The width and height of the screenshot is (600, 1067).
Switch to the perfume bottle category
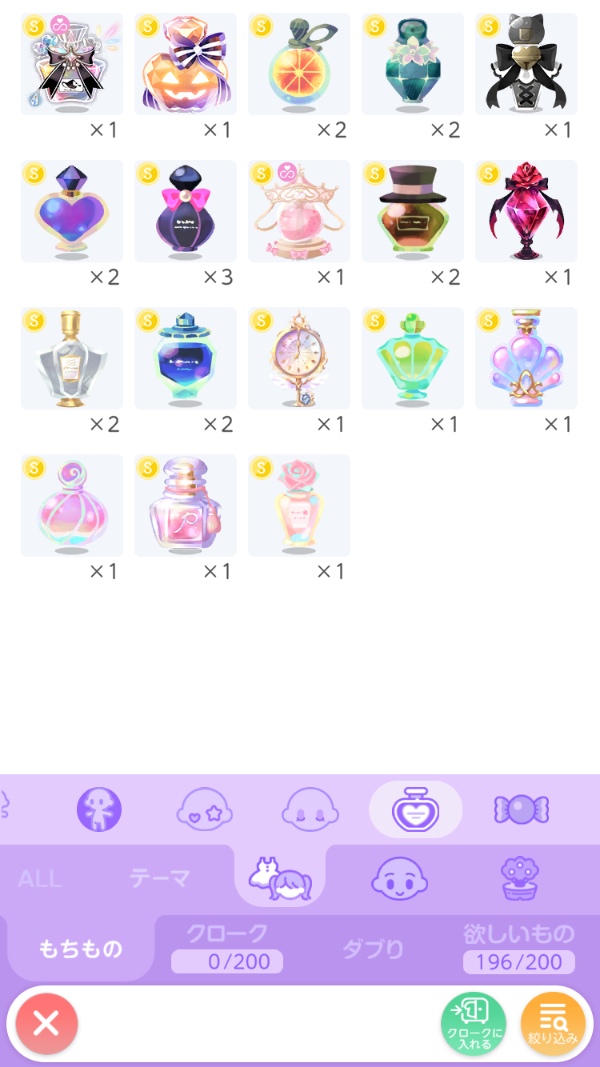tap(415, 808)
